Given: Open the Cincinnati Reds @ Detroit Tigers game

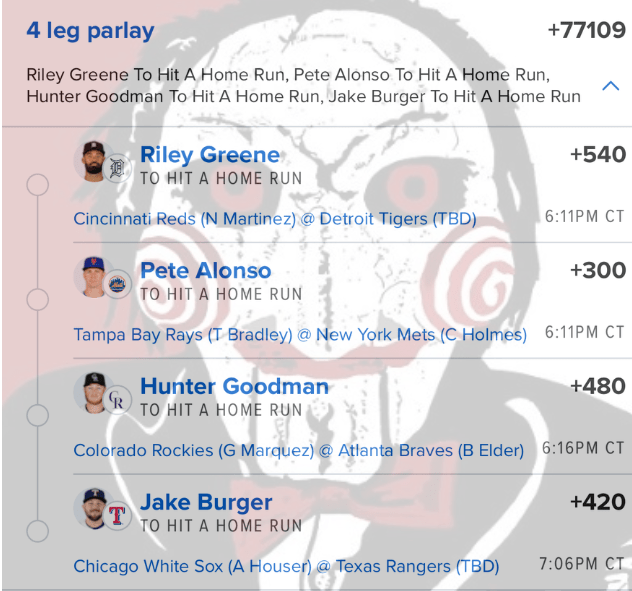Looking at the screenshot, I should pos(275,219).
